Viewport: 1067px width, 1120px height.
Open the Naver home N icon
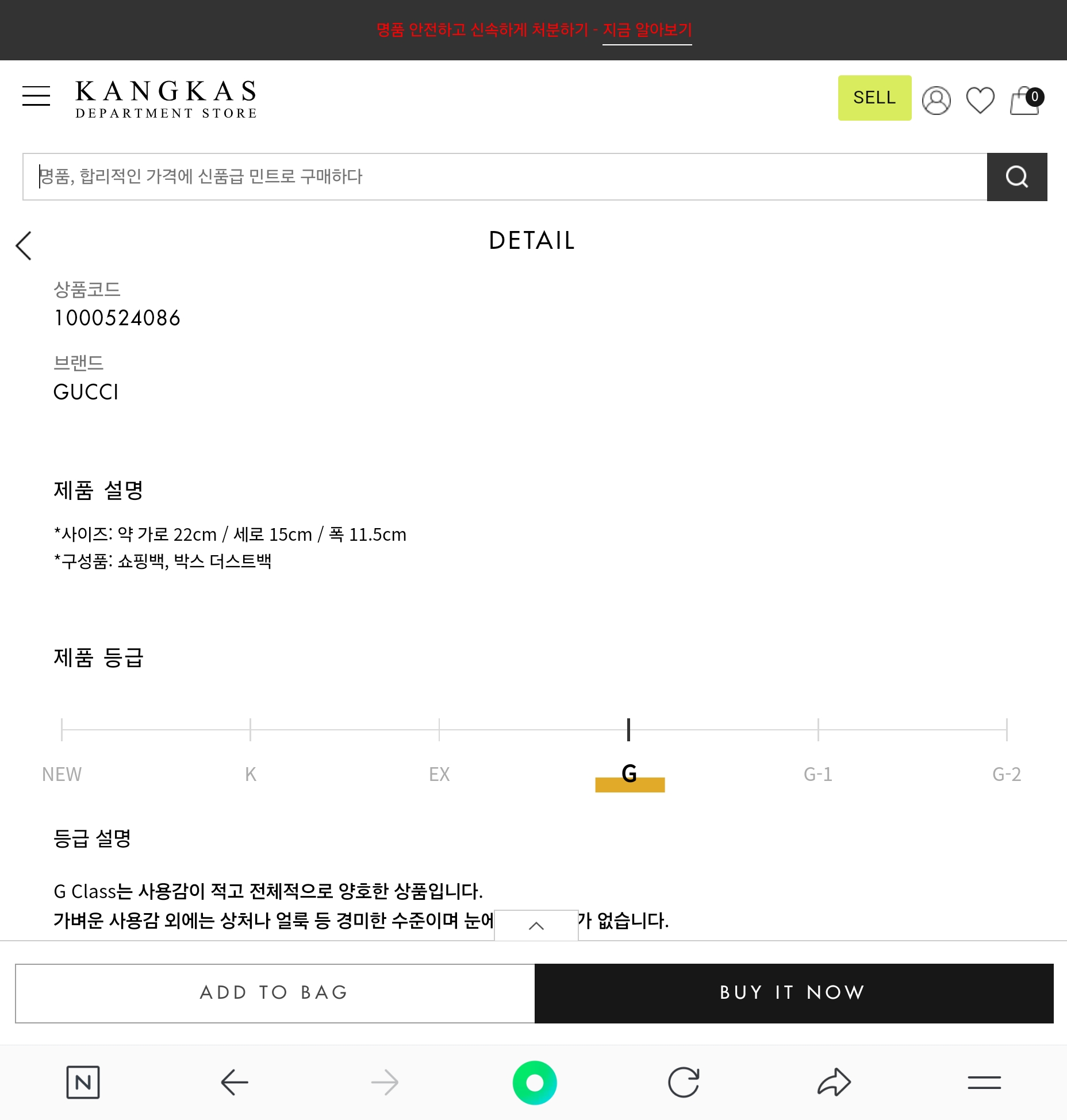[83, 1083]
